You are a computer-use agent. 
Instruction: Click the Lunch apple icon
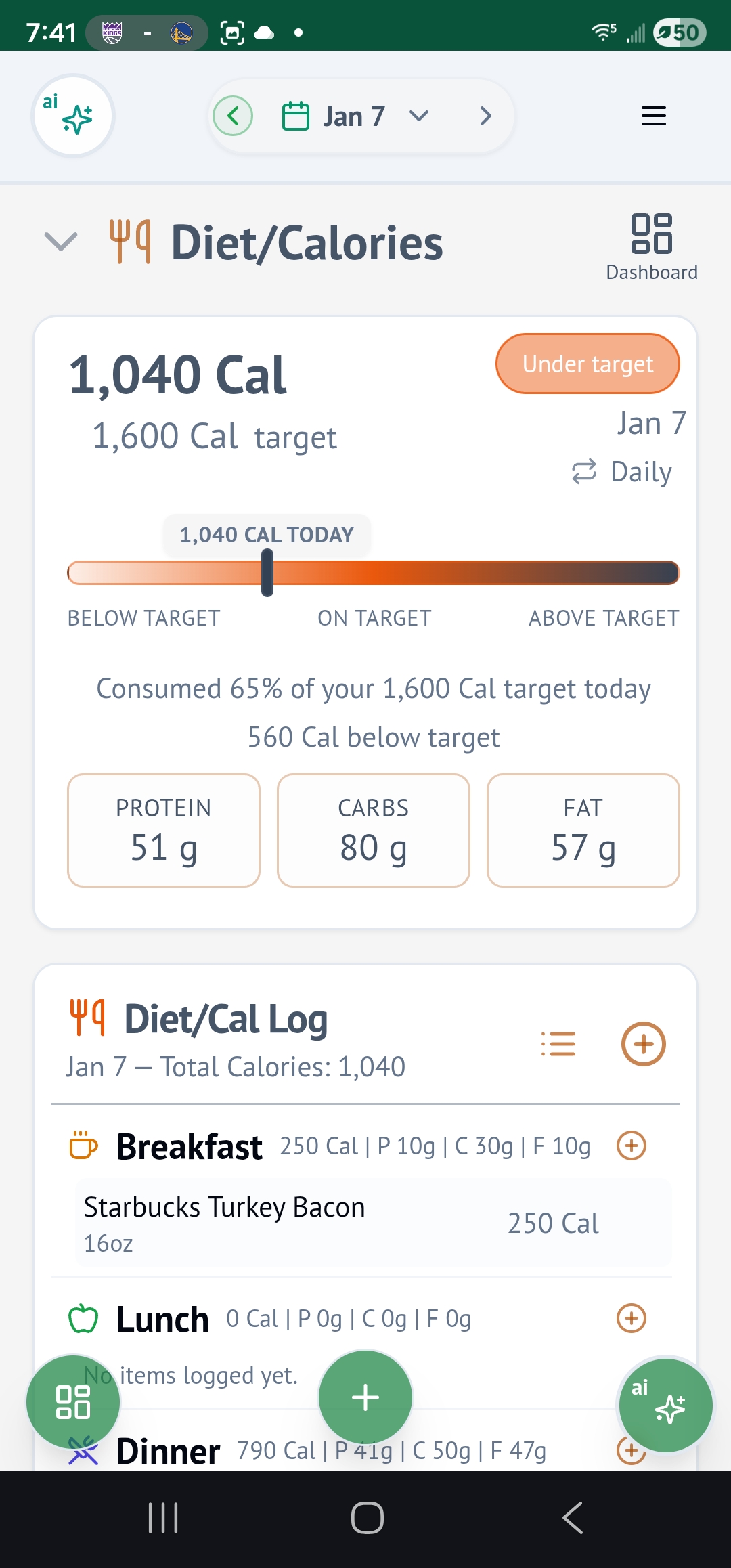tap(83, 1317)
